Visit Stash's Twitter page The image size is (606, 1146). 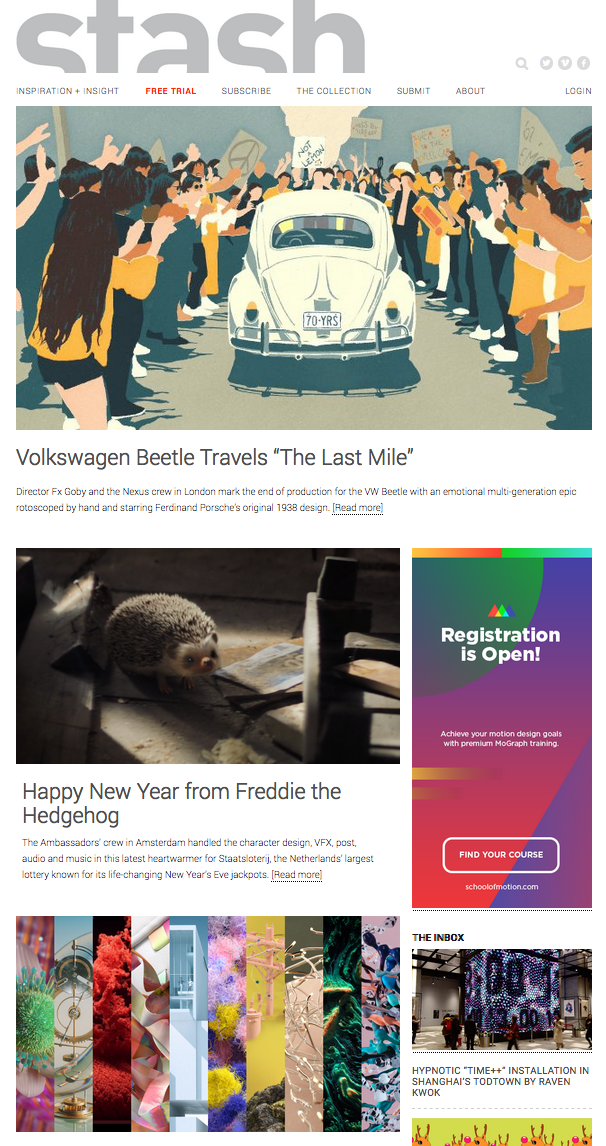coord(546,63)
